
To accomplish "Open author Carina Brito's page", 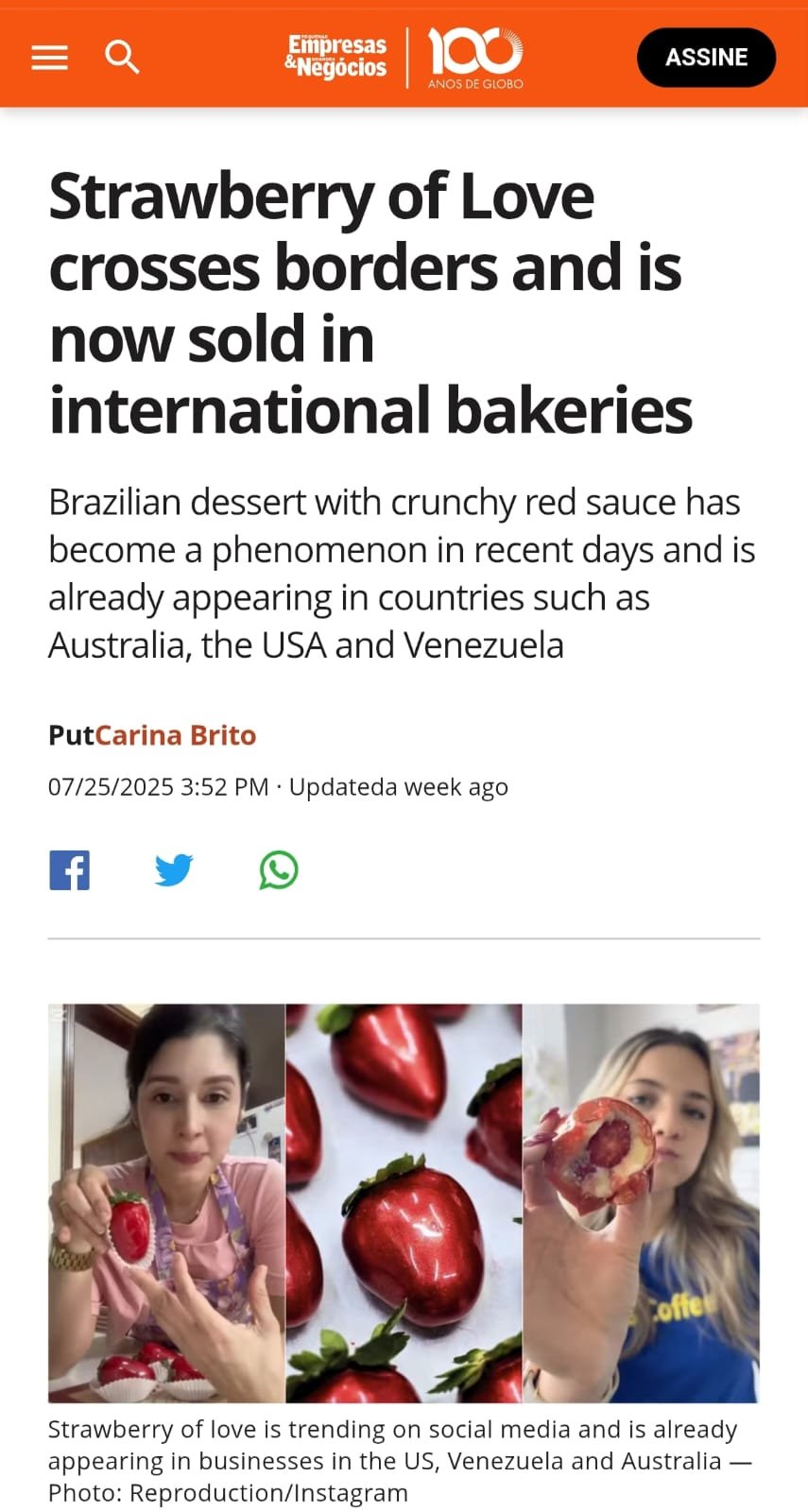I will [176, 735].
